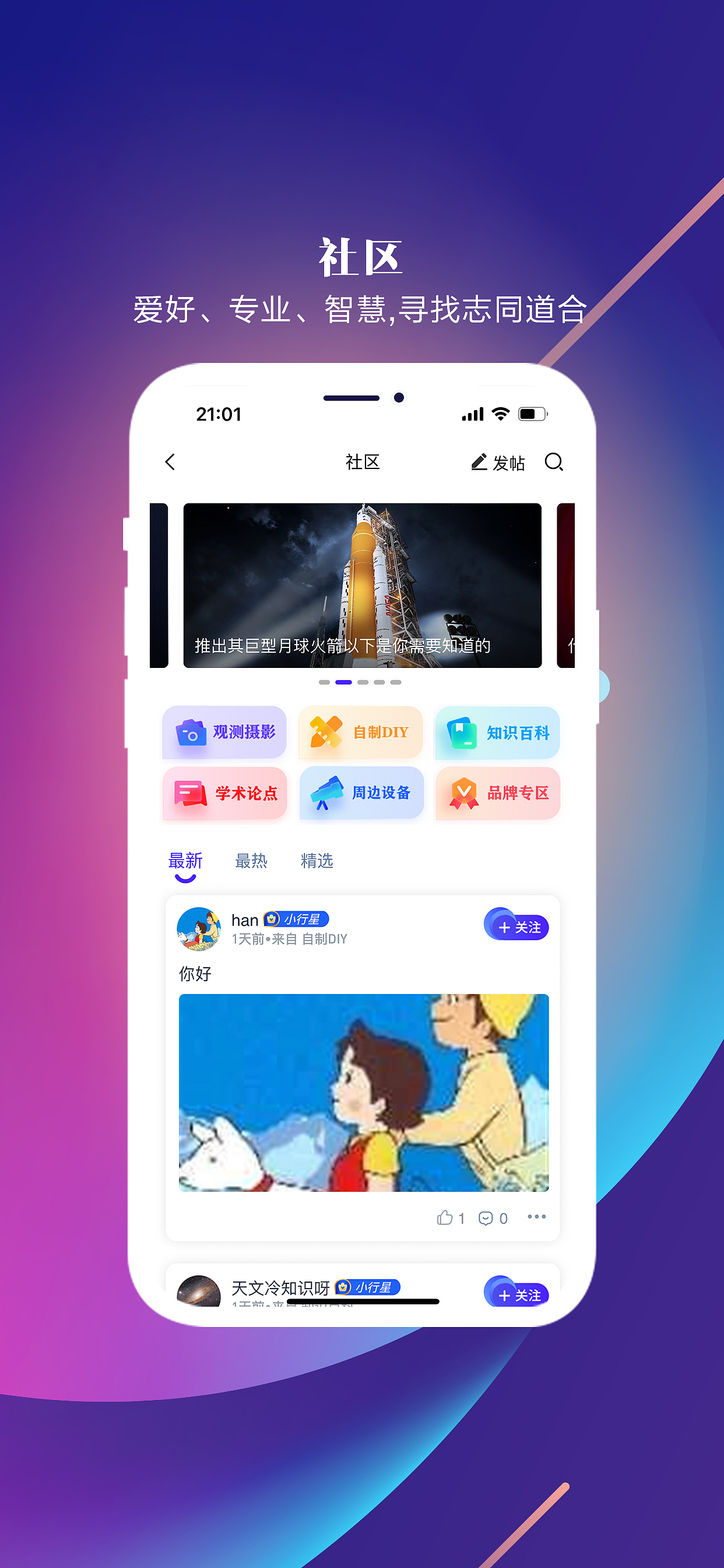Select the 周边设备 equipment category

[x=360, y=794]
